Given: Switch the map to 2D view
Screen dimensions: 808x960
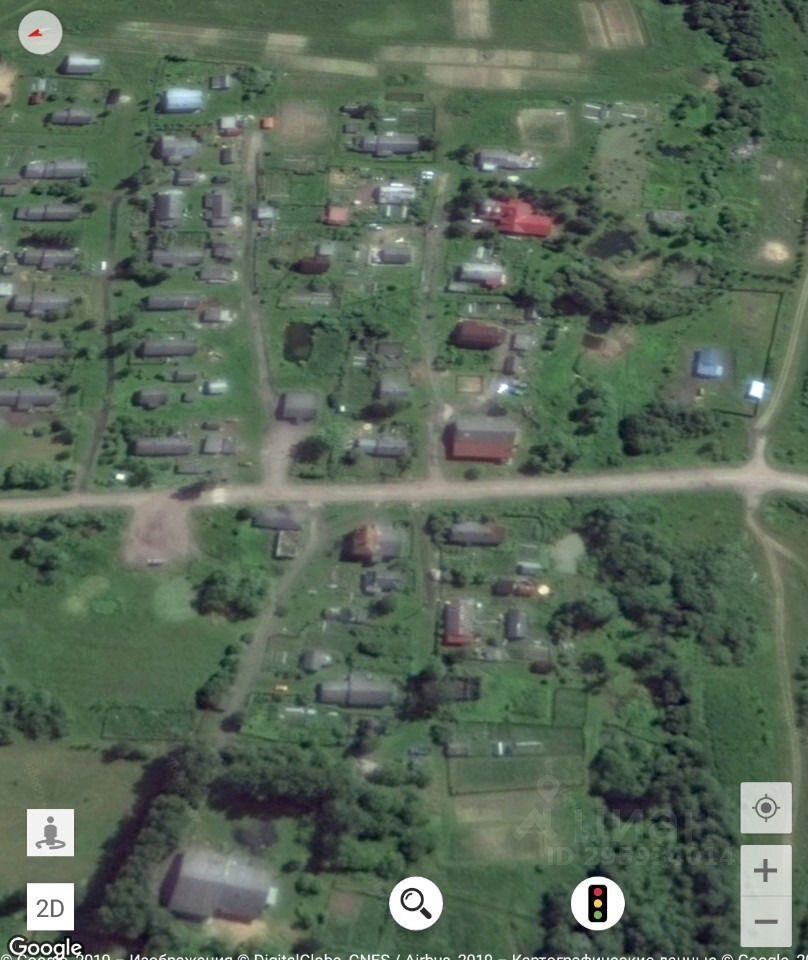Looking at the screenshot, I should point(51,908).
